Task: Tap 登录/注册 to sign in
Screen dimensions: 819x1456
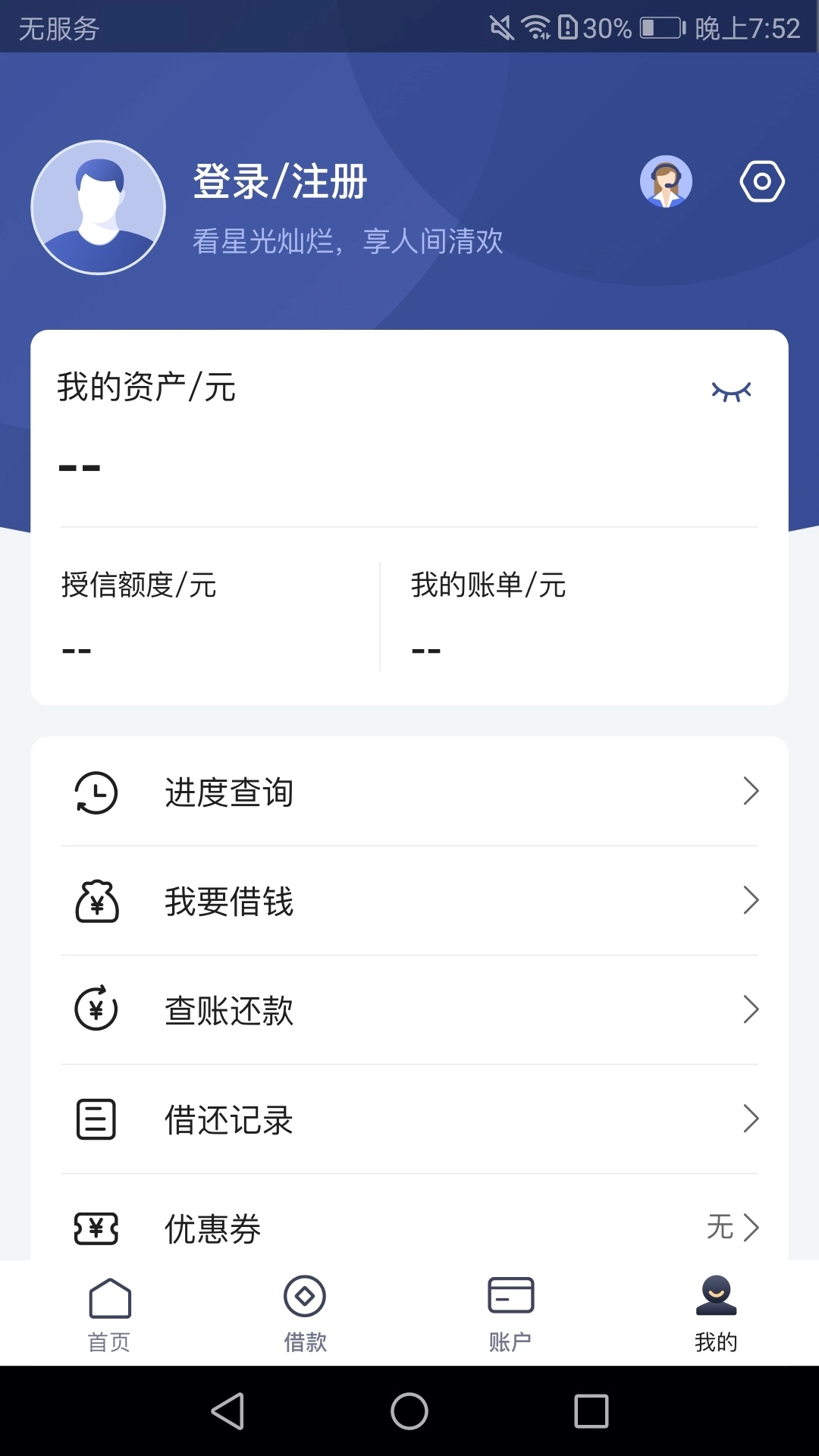Action: 278,180
